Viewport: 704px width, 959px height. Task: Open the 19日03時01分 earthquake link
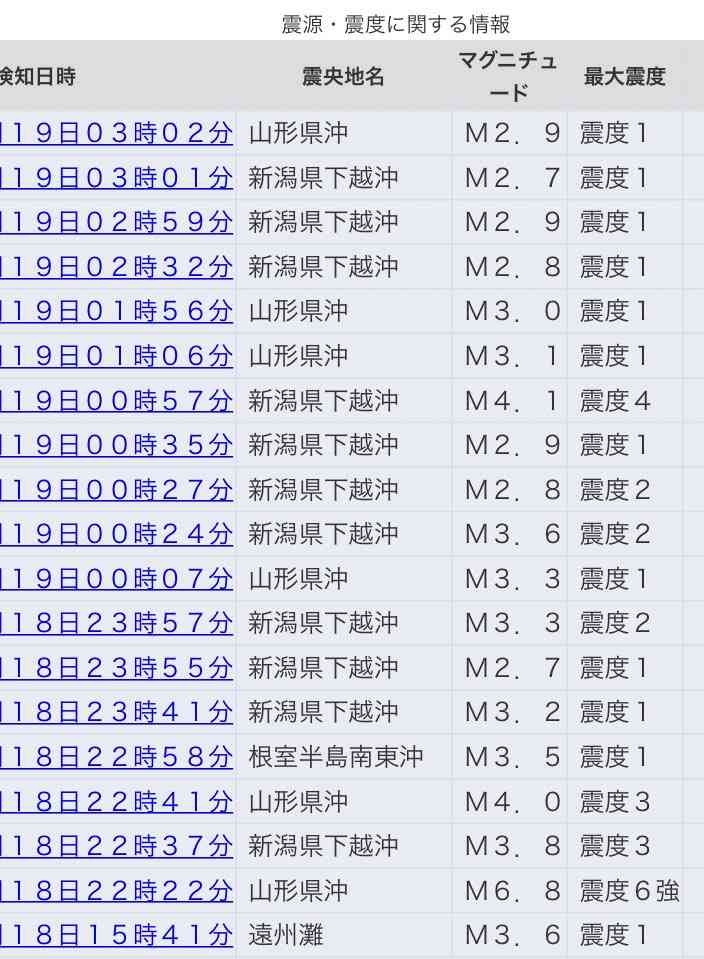[x=115, y=178]
